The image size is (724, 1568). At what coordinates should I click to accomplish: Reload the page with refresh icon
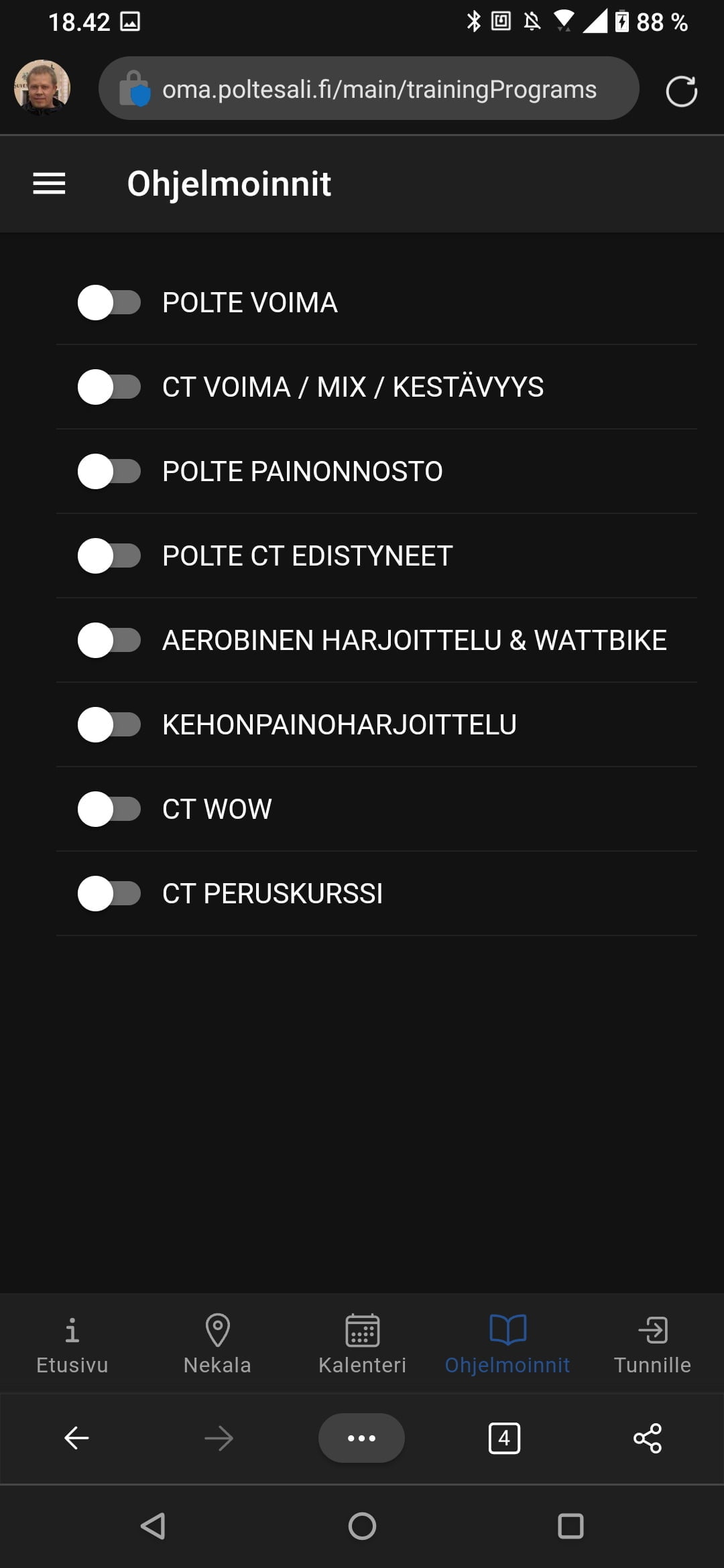click(x=681, y=91)
